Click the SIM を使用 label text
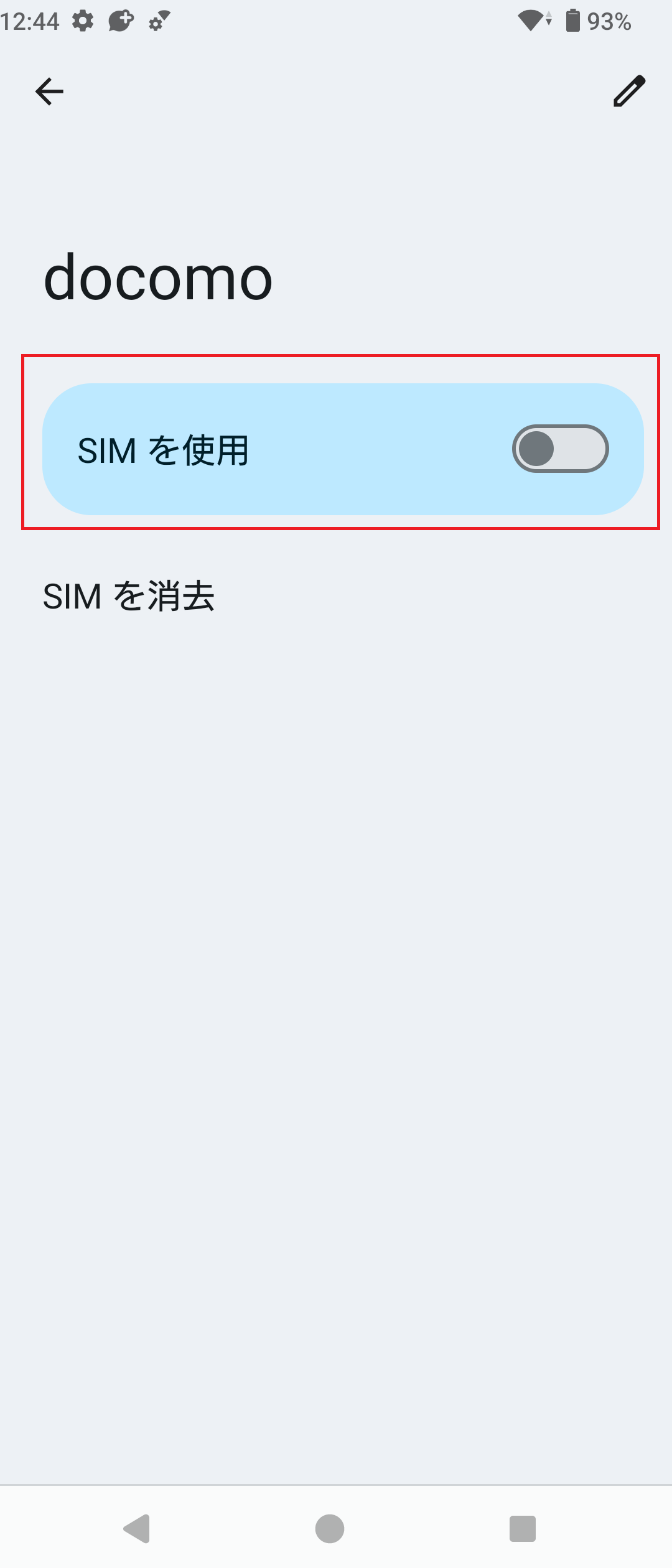This screenshot has width=672, height=1568. coord(164,449)
